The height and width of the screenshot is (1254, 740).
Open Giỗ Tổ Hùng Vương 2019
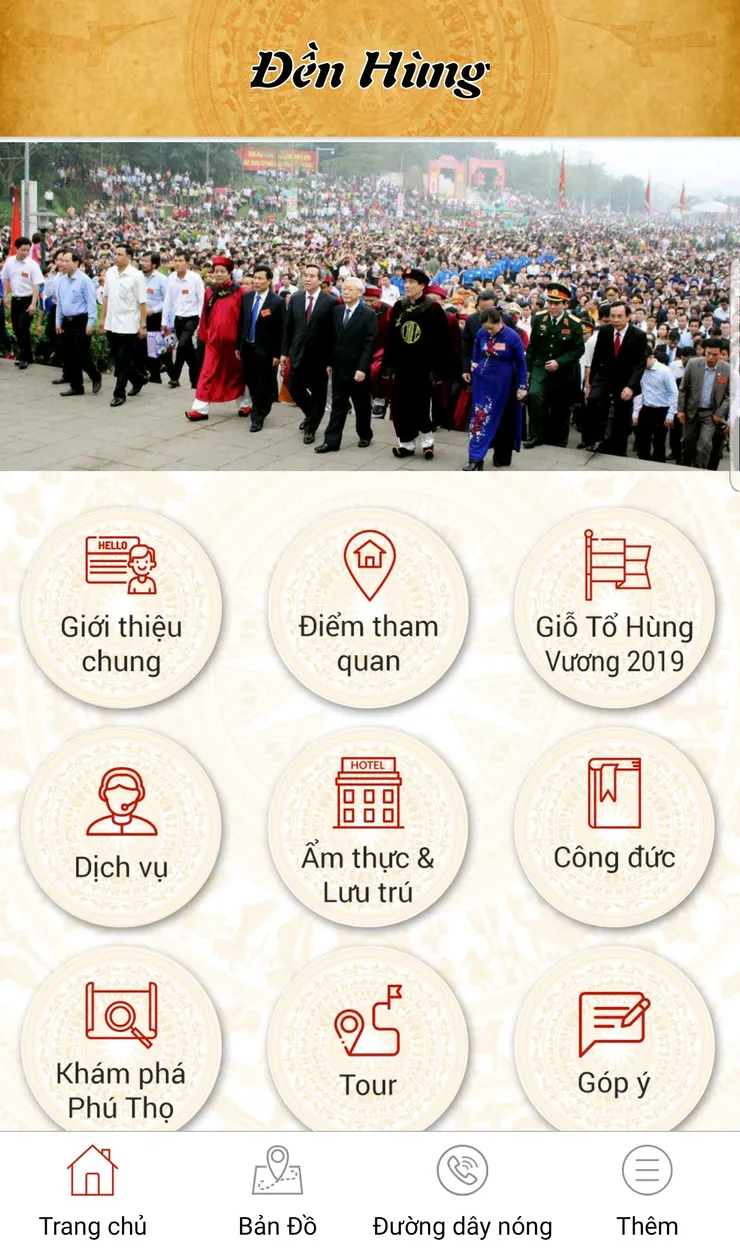tap(614, 607)
